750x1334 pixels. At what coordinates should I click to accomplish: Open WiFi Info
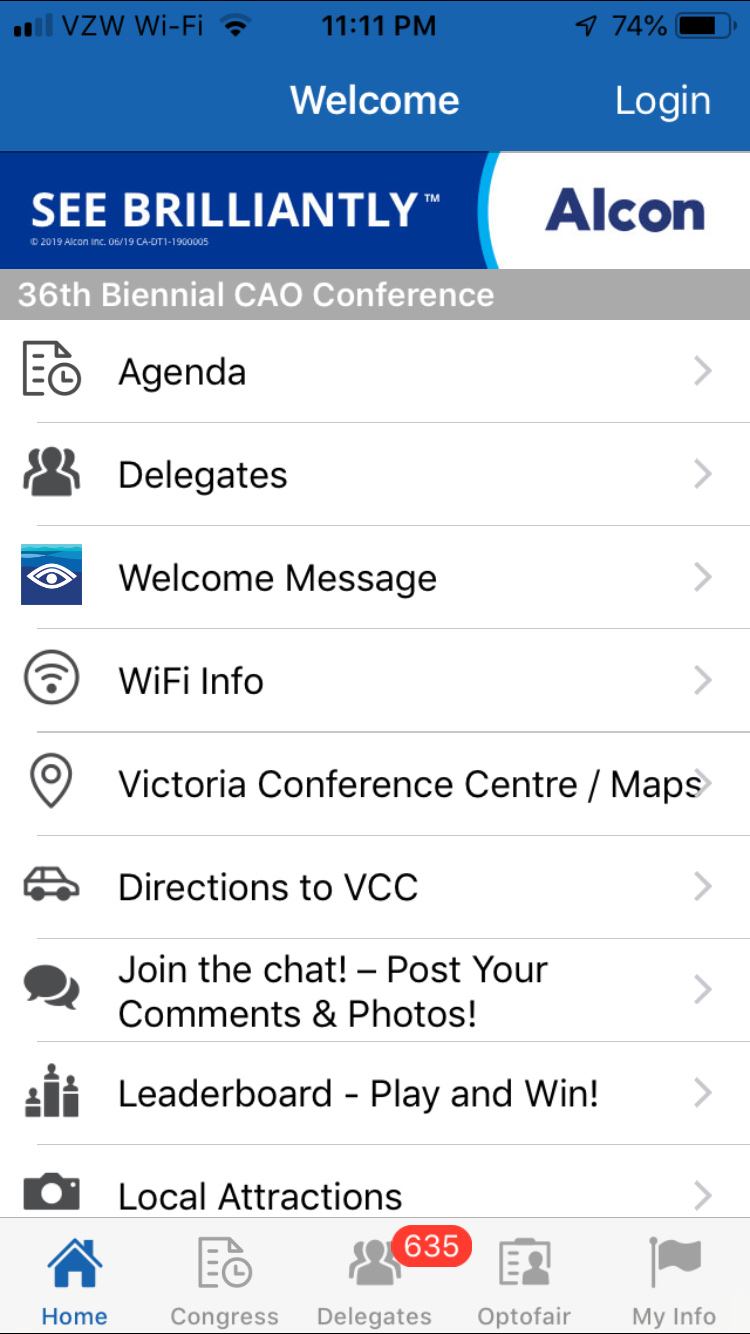[375, 681]
